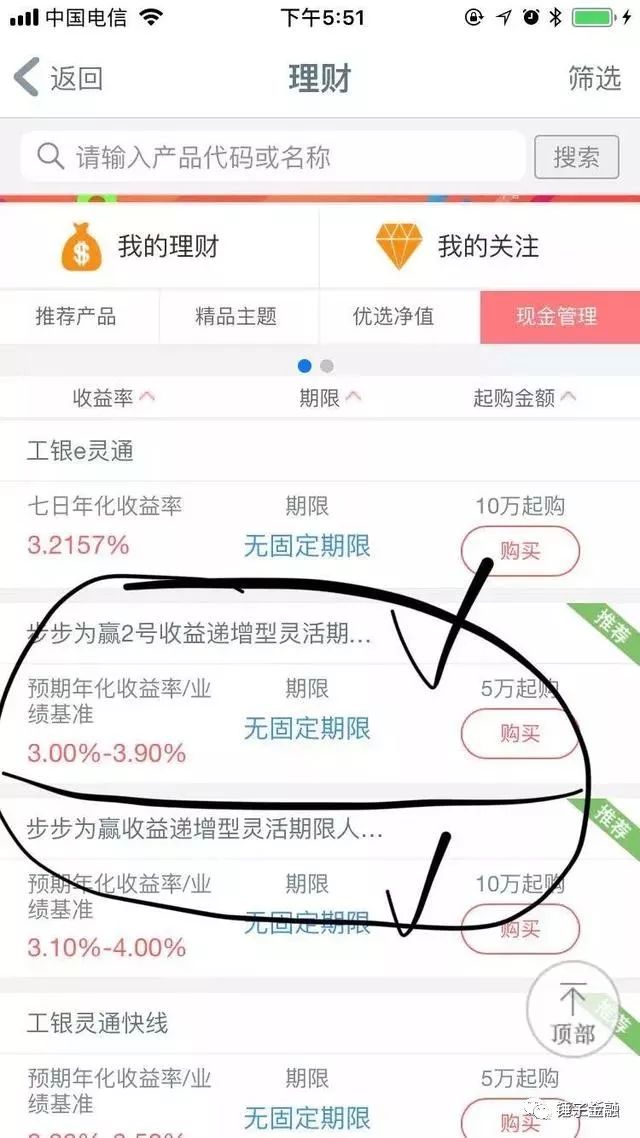Switch to the 推荐产品 tab
Image resolution: width=640 pixels, height=1138 pixels.
[x=77, y=317]
